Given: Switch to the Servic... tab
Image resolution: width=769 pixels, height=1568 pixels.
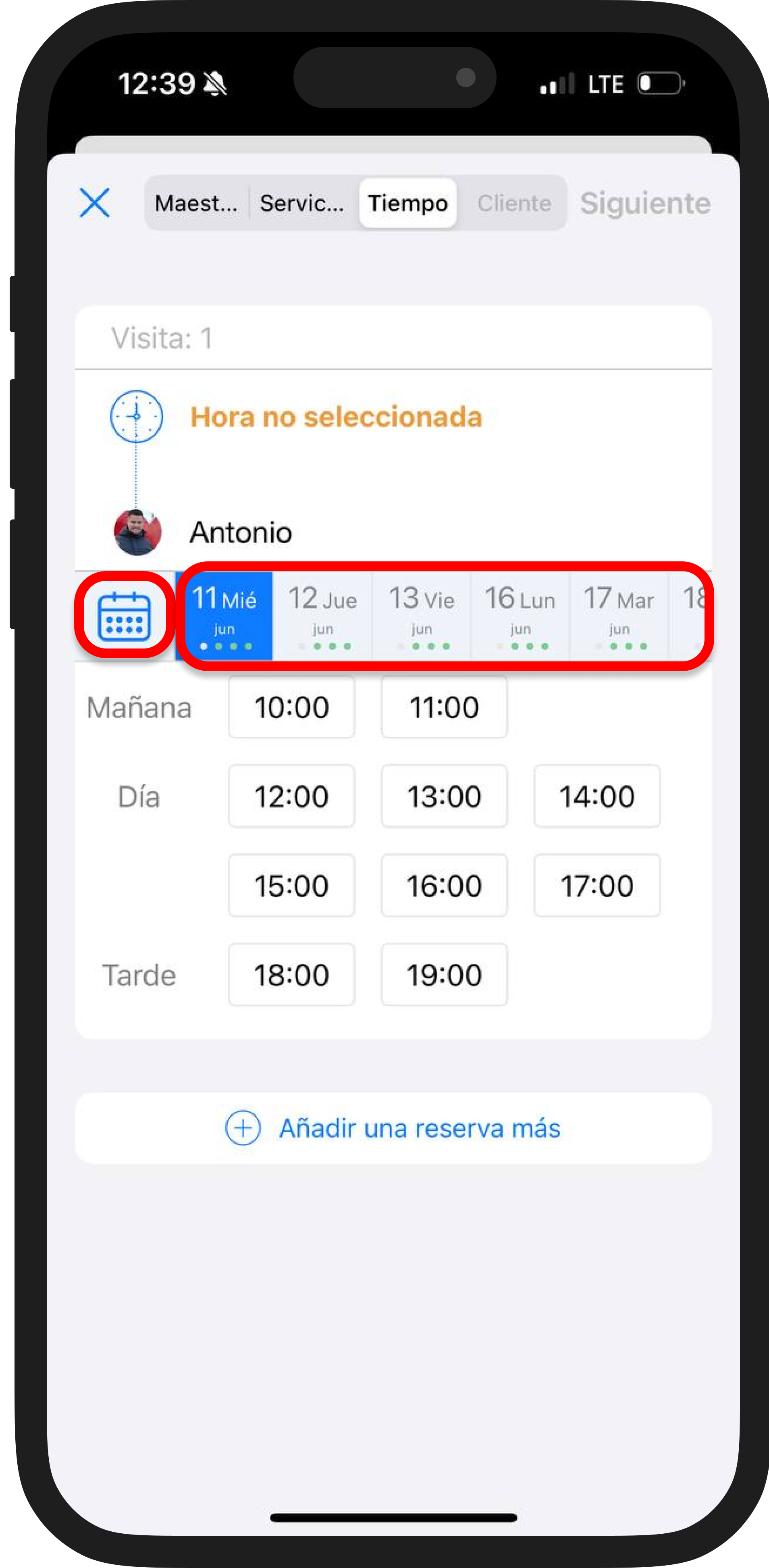Looking at the screenshot, I should 302,203.
